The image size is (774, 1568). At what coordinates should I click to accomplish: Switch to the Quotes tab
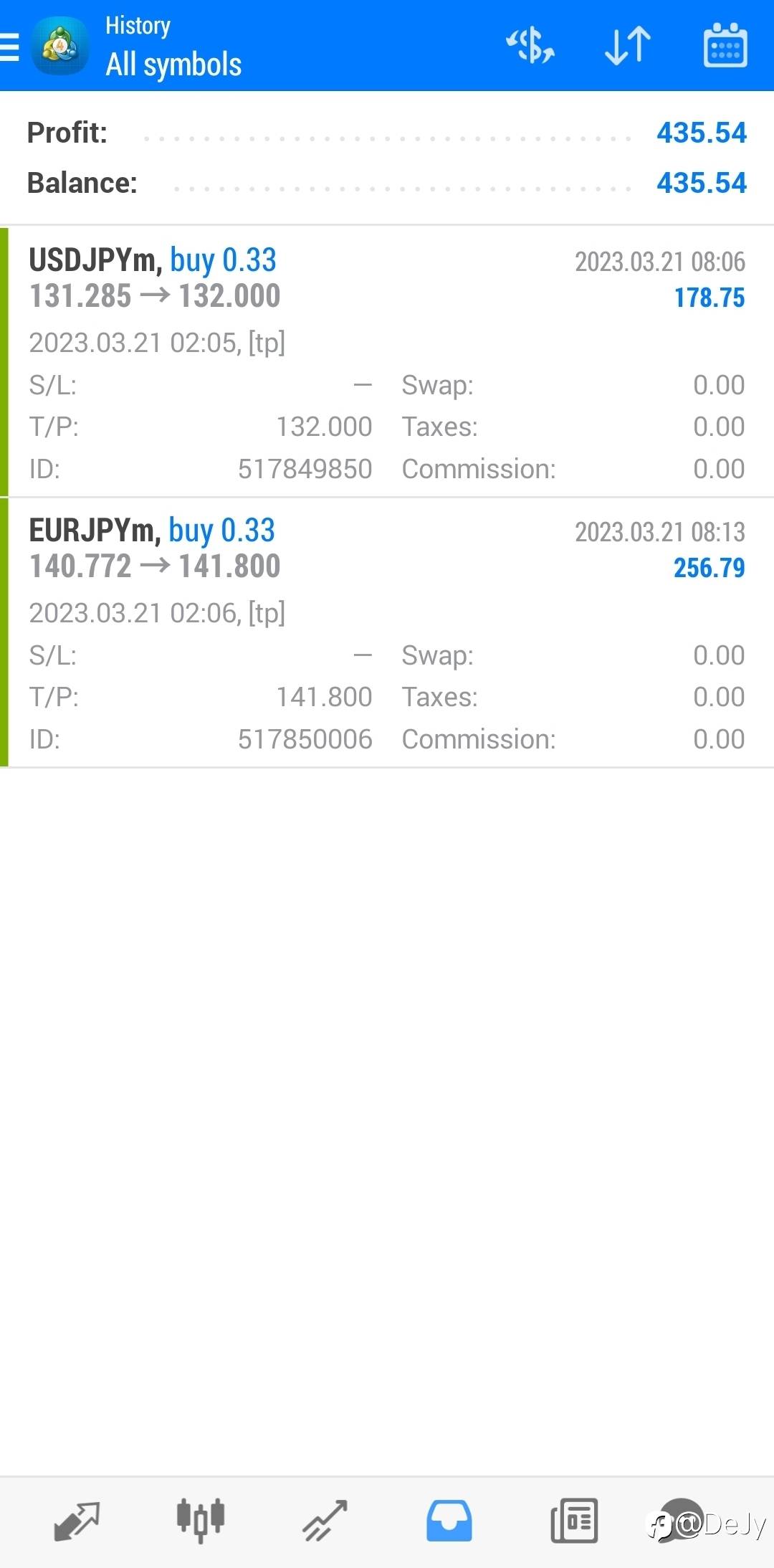[x=77, y=1521]
